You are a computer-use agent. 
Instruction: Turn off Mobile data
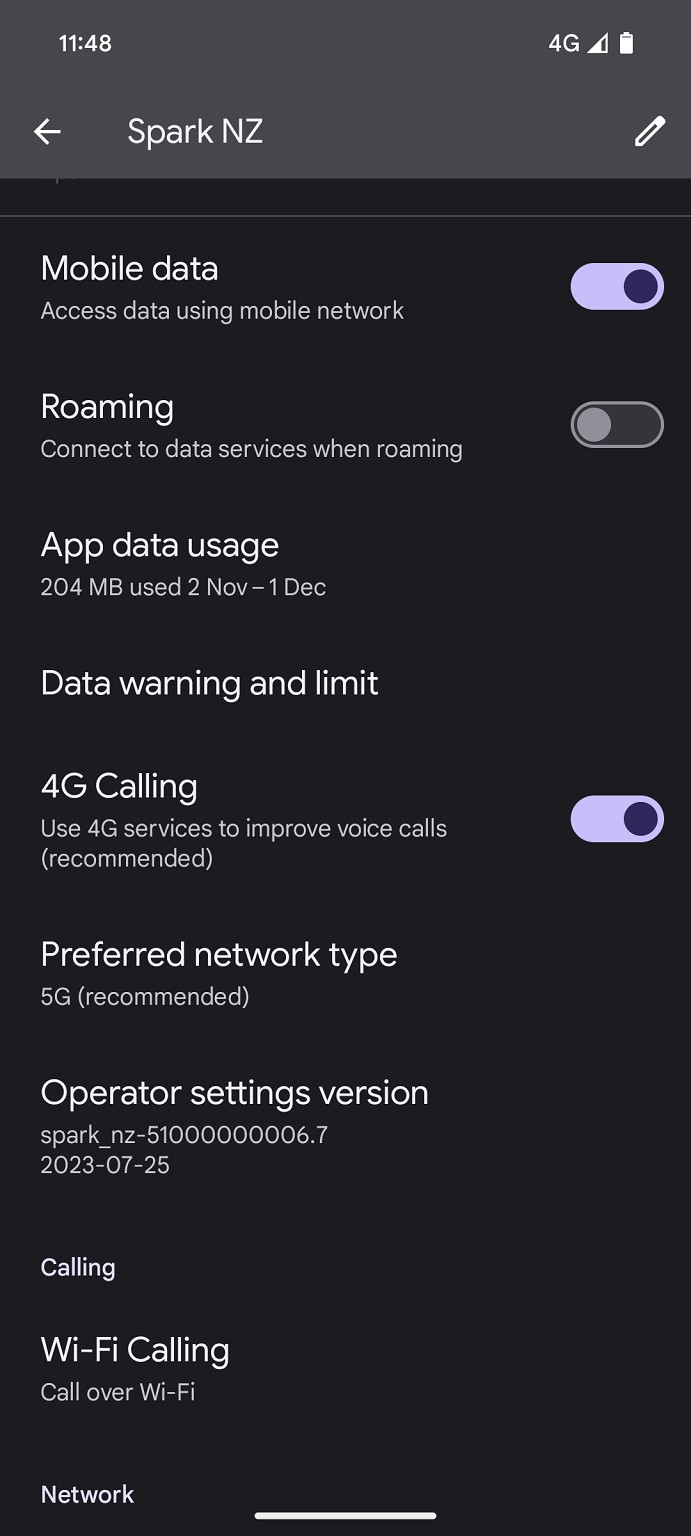(617, 287)
